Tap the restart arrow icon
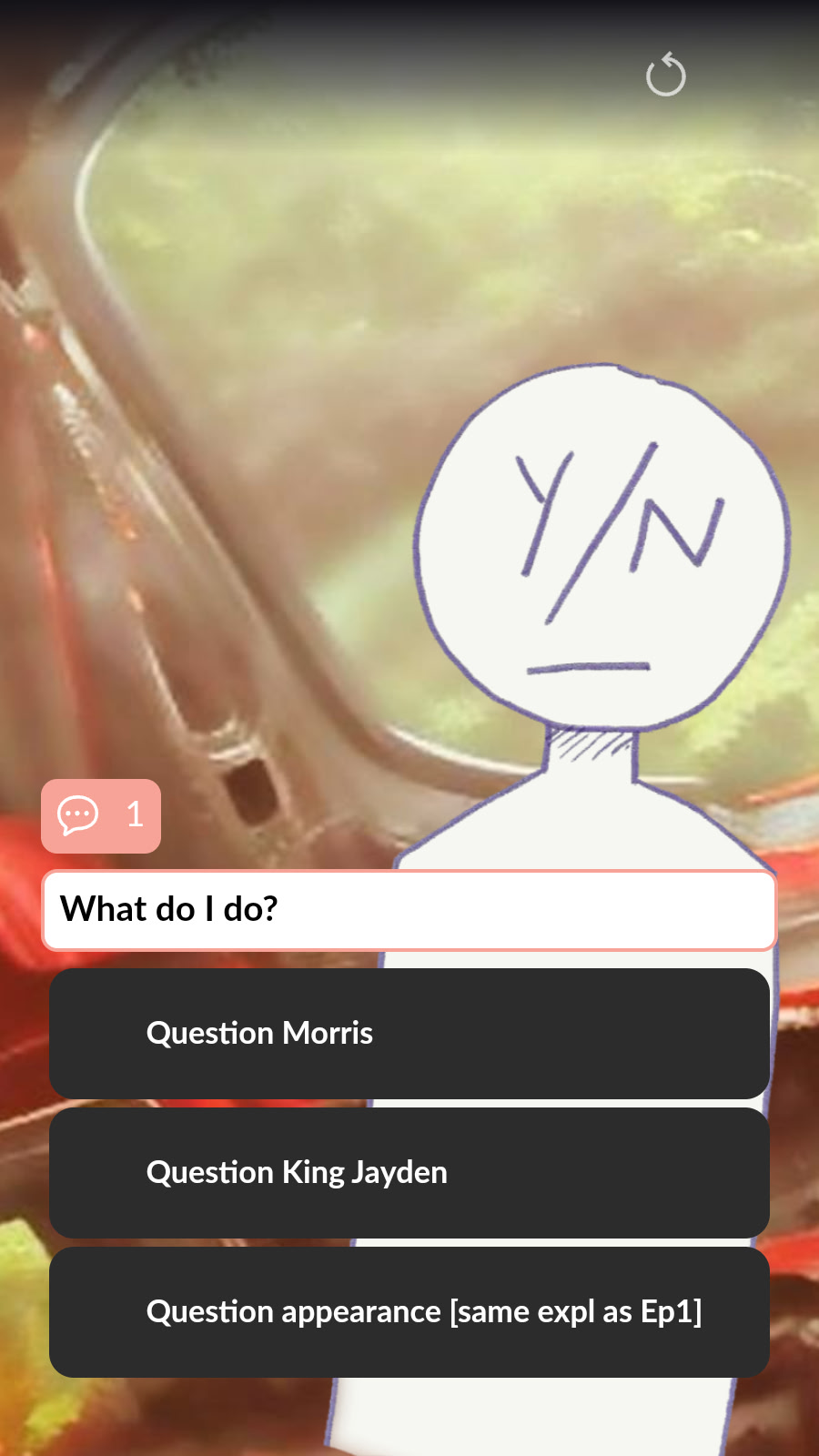 (x=665, y=75)
